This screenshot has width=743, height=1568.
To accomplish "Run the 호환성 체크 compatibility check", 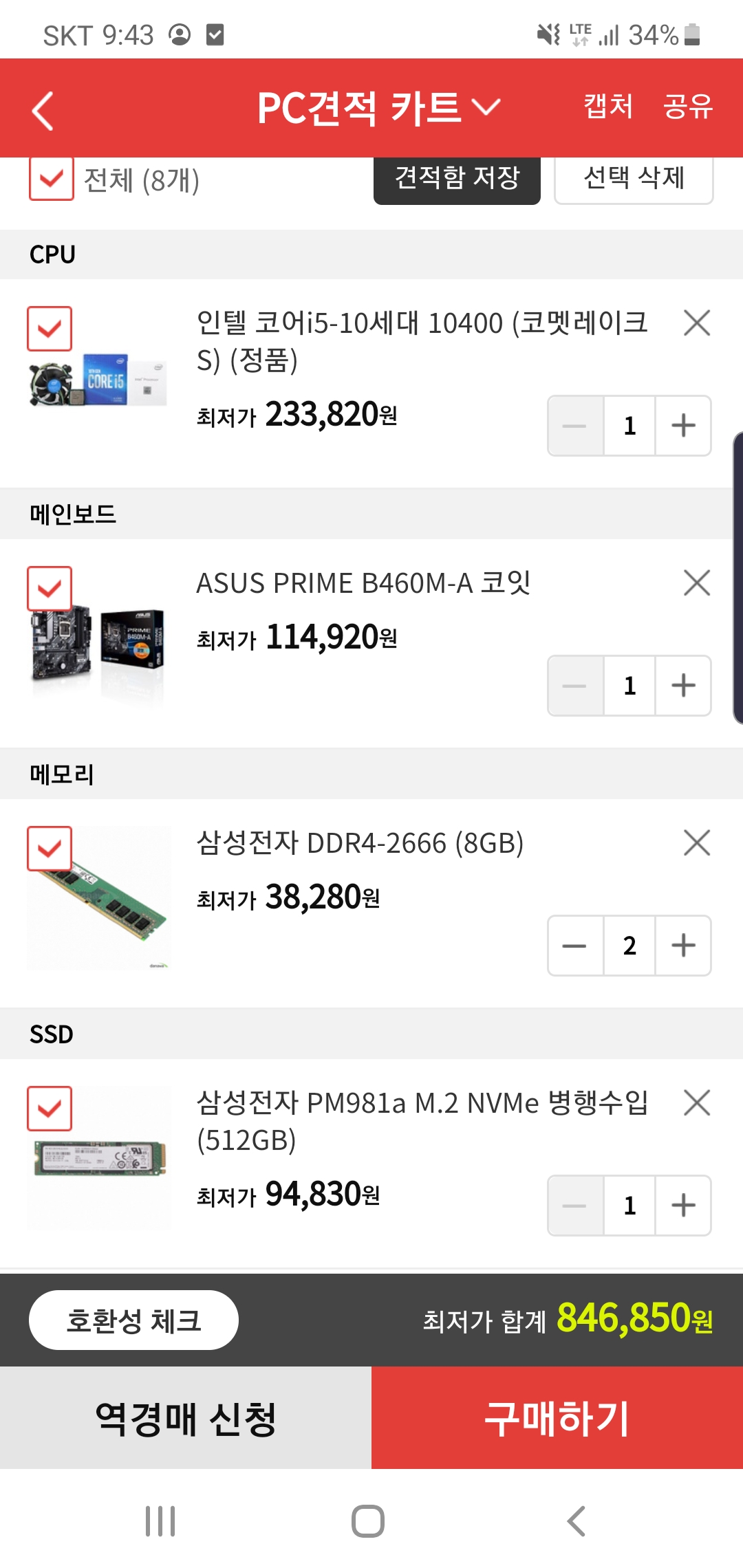I will [x=133, y=1320].
